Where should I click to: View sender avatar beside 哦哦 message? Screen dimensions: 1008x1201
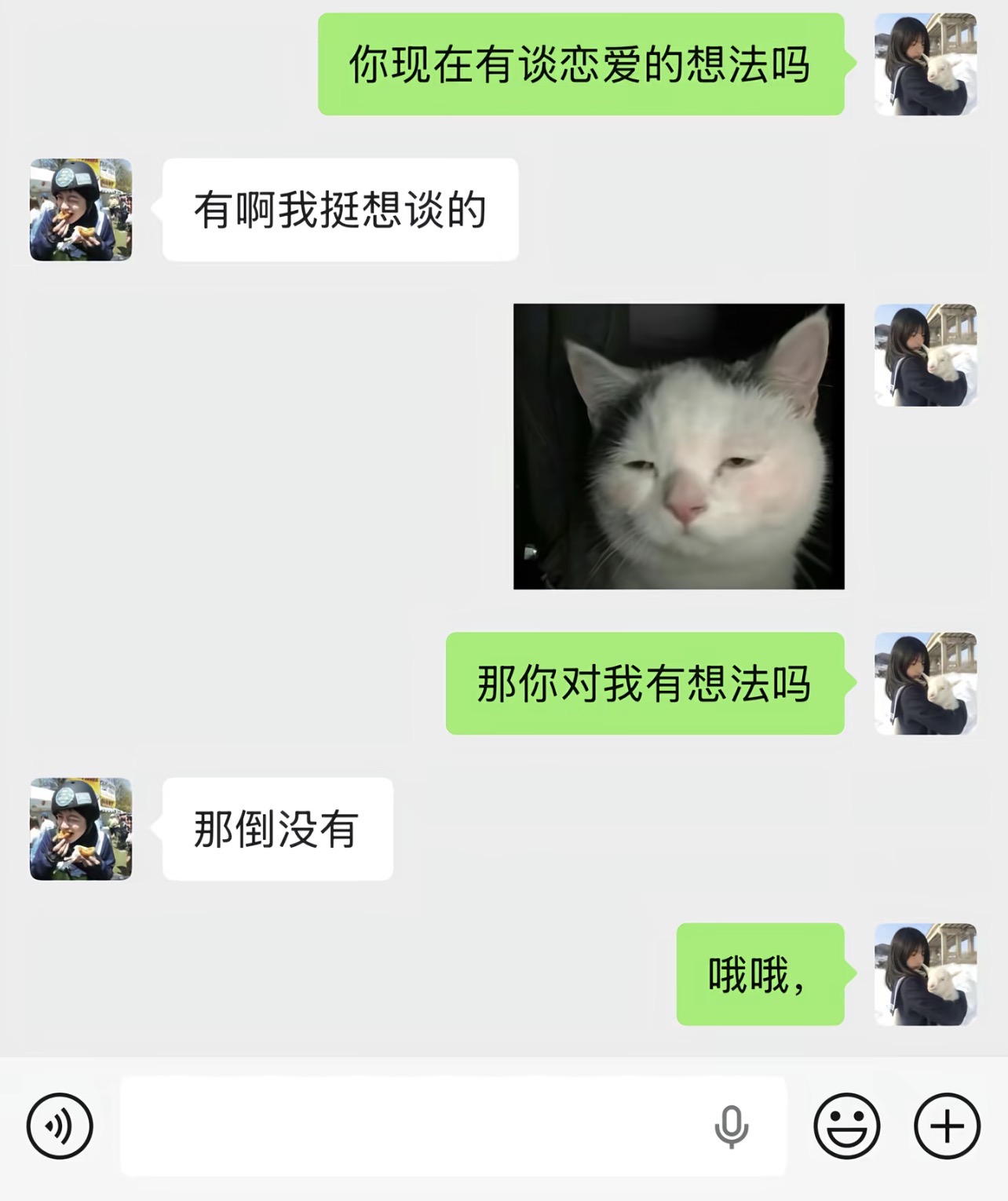coord(926,974)
